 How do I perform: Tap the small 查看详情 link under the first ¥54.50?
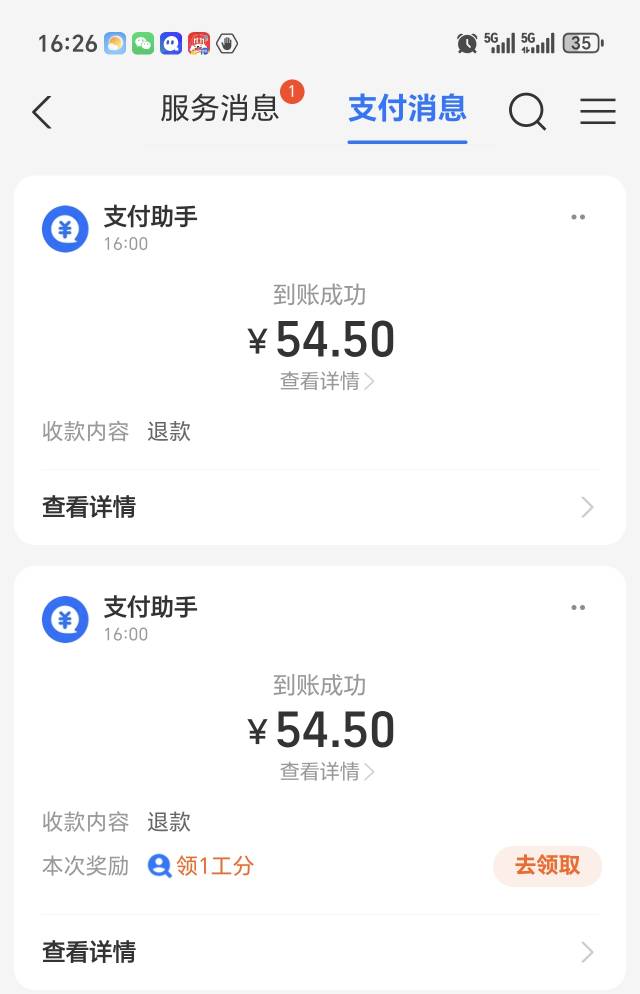tap(326, 381)
